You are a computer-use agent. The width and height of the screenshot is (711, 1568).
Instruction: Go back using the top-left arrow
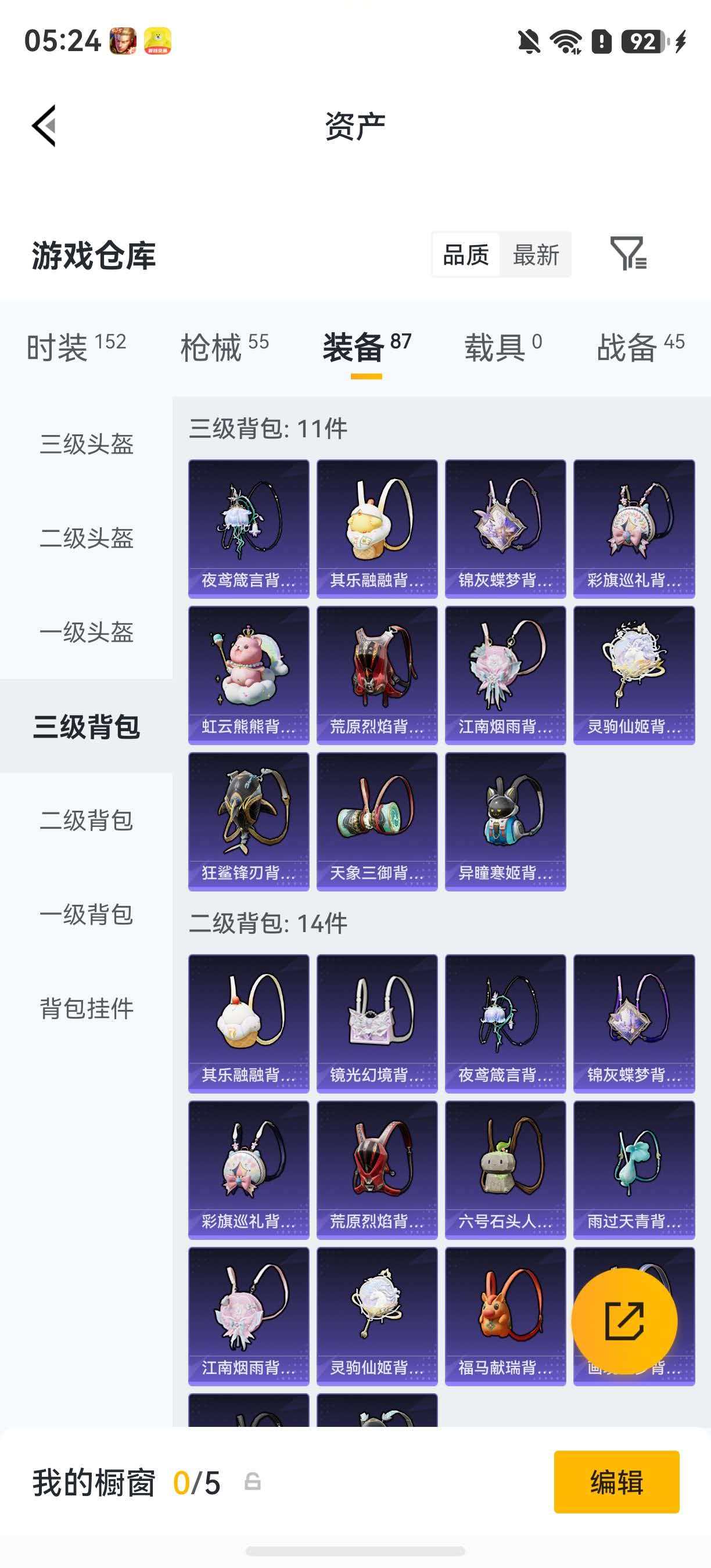(x=44, y=126)
